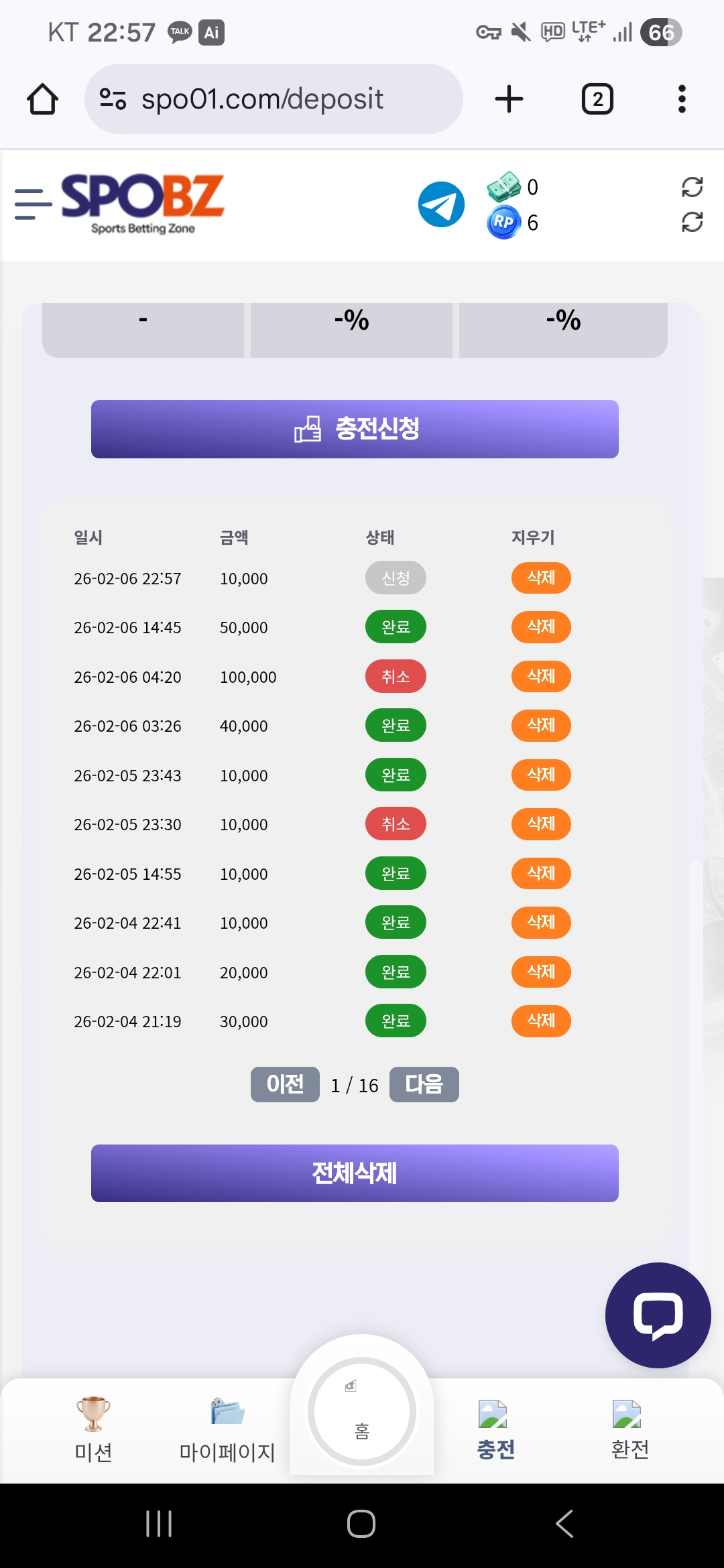
Task: Refresh the RP points balance
Action: tap(692, 222)
